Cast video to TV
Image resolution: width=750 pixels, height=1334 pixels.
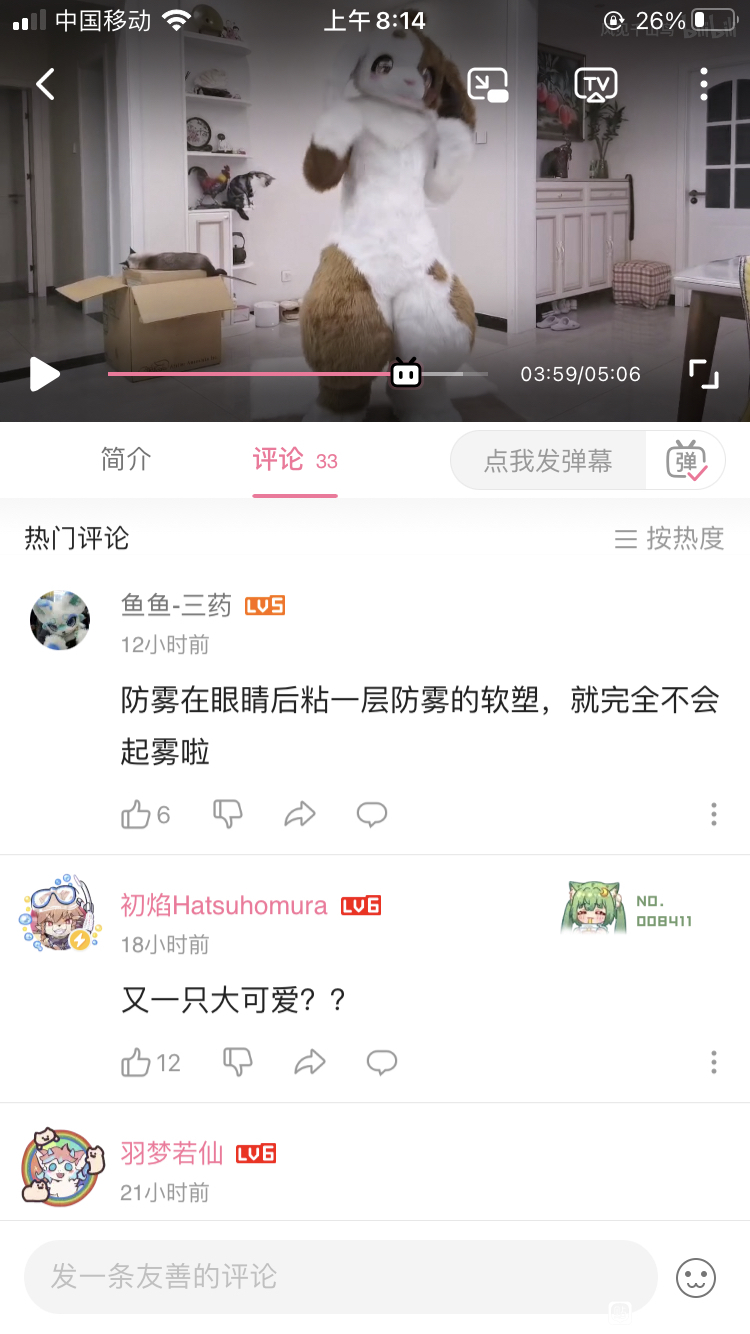point(596,84)
